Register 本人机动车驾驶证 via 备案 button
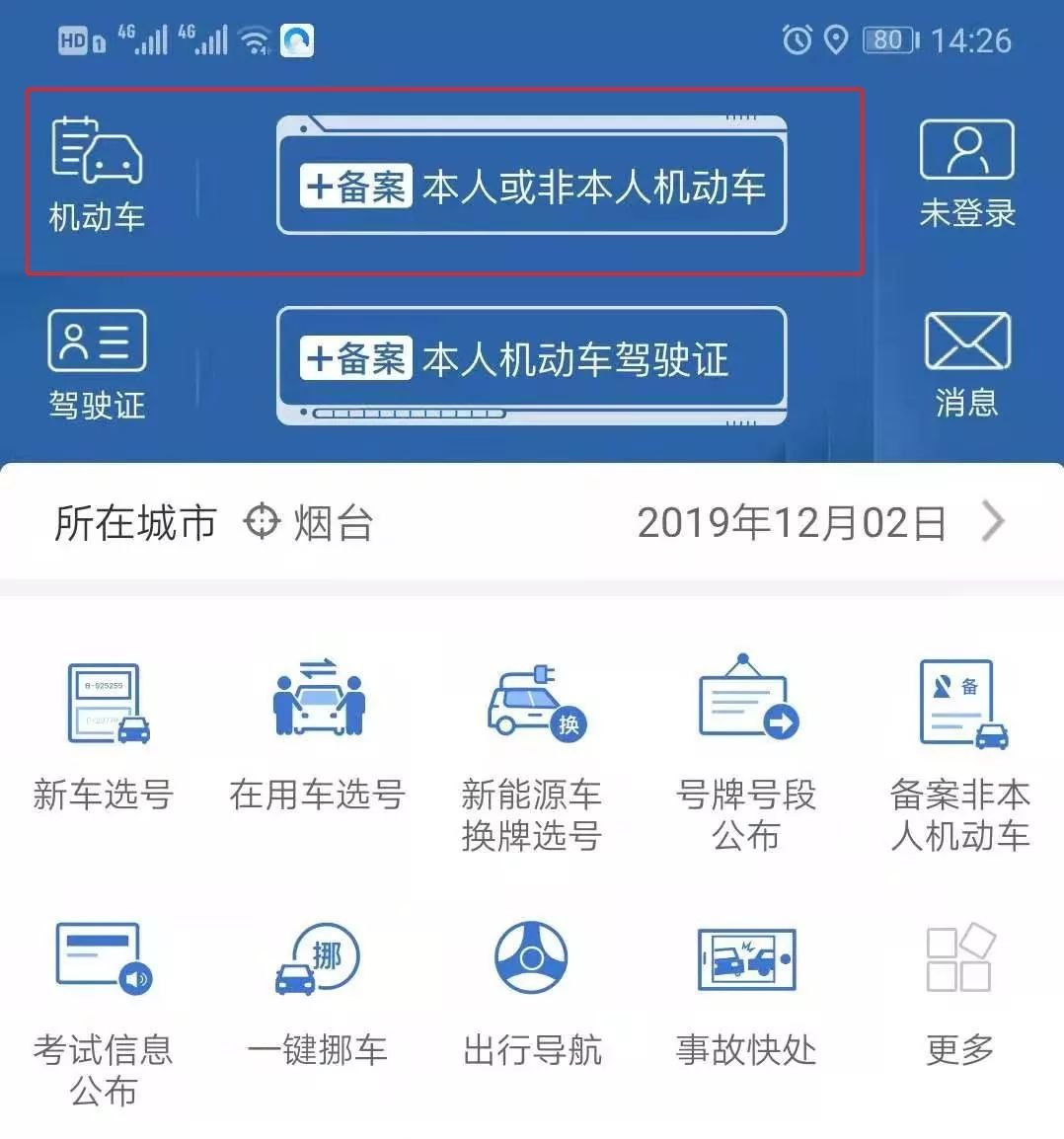This screenshot has width=1064, height=1139. (531, 359)
